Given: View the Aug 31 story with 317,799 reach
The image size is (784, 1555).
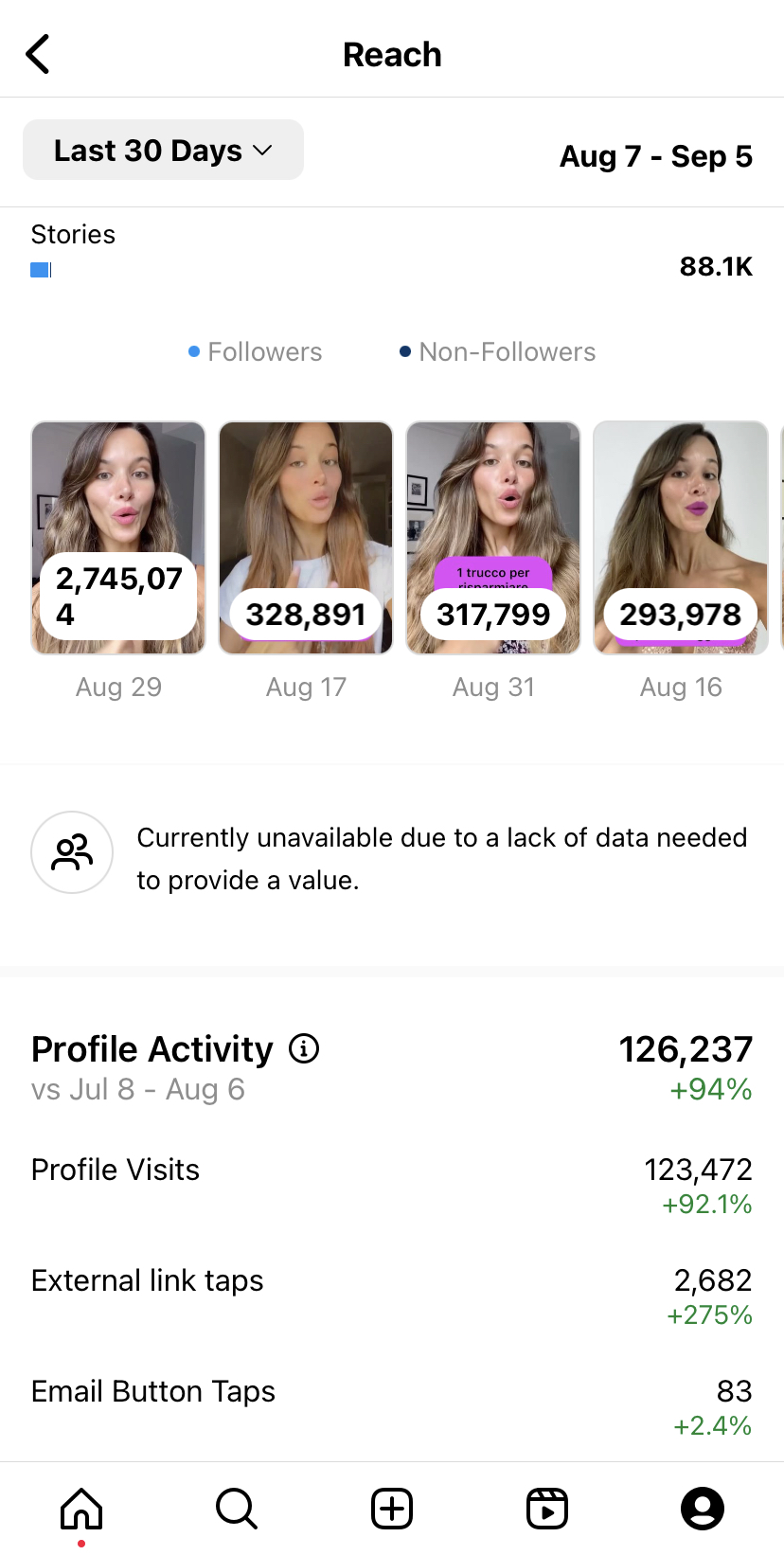Looking at the screenshot, I should click(x=493, y=538).
